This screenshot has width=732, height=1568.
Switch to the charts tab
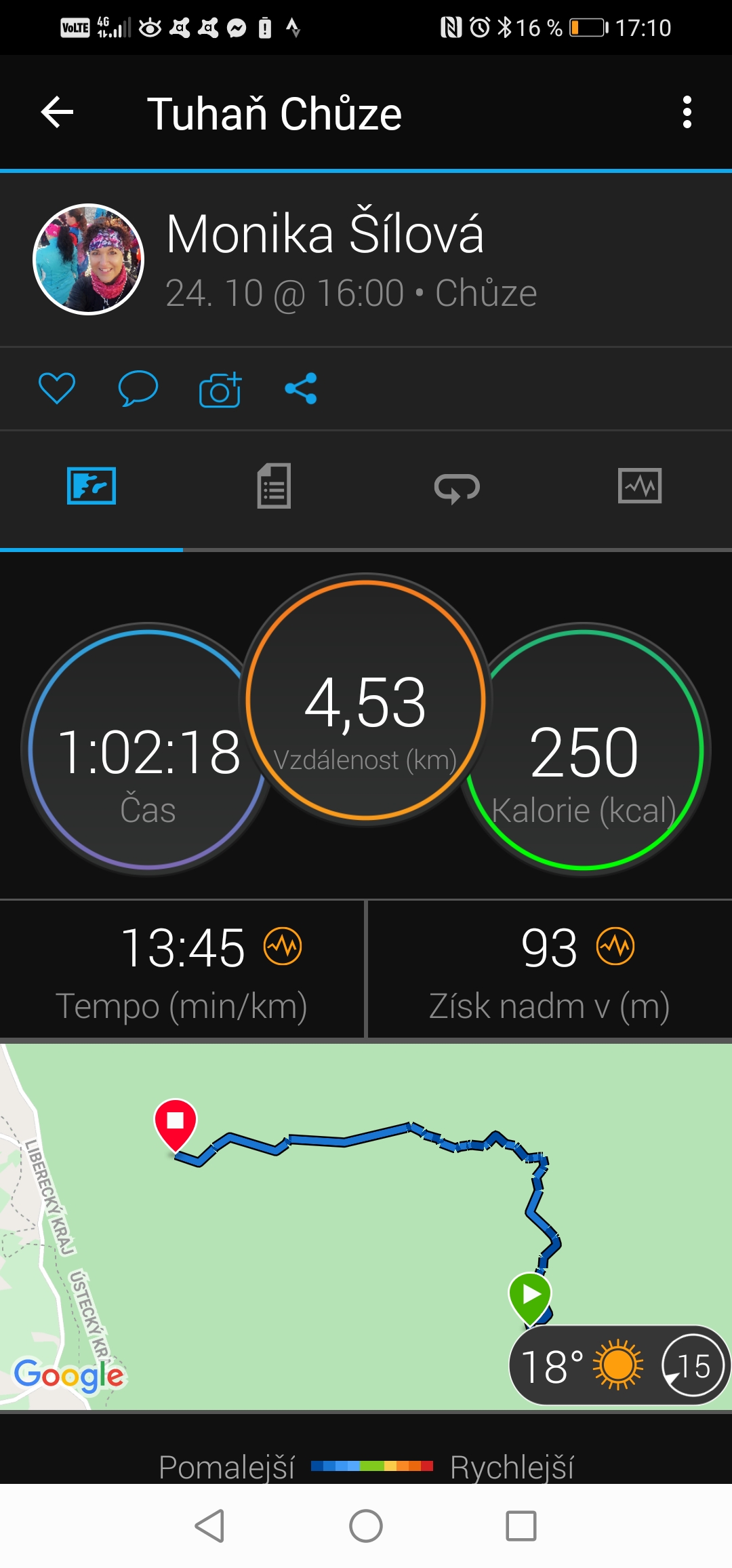tap(640, 486)
